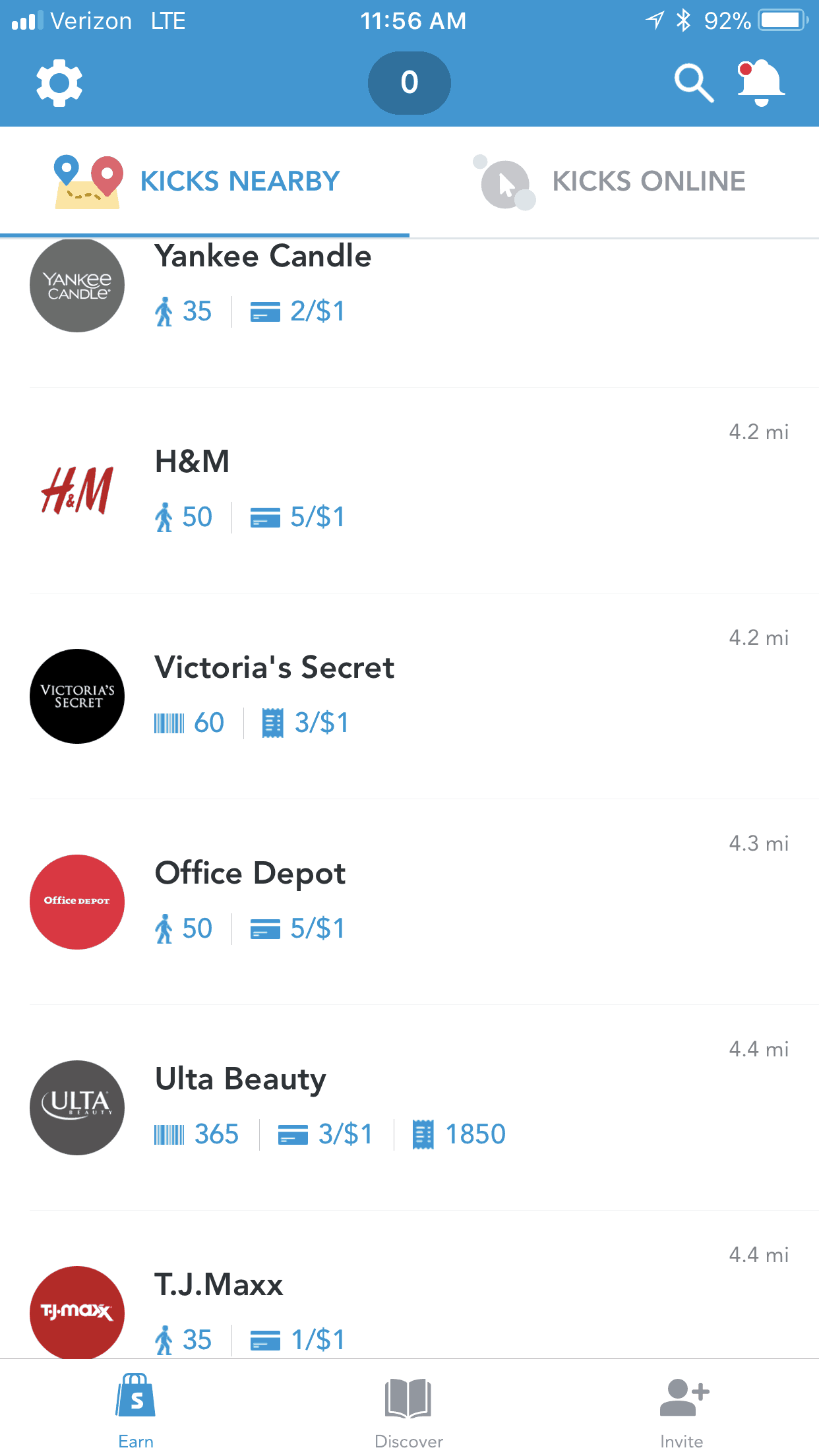Screen dimensions: 819x1456
Task: Open Ulta Beauty details
Action: click(409, 1108)
